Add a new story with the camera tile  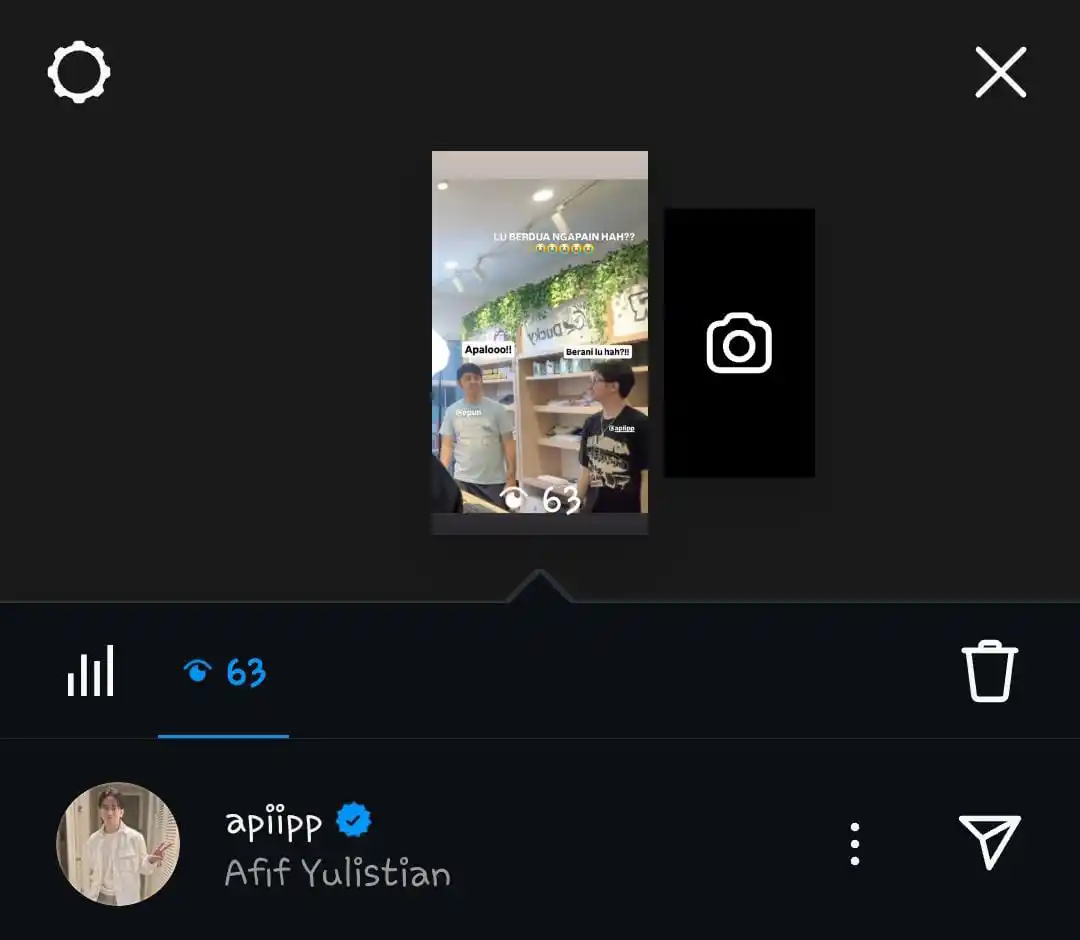(739, 343)
